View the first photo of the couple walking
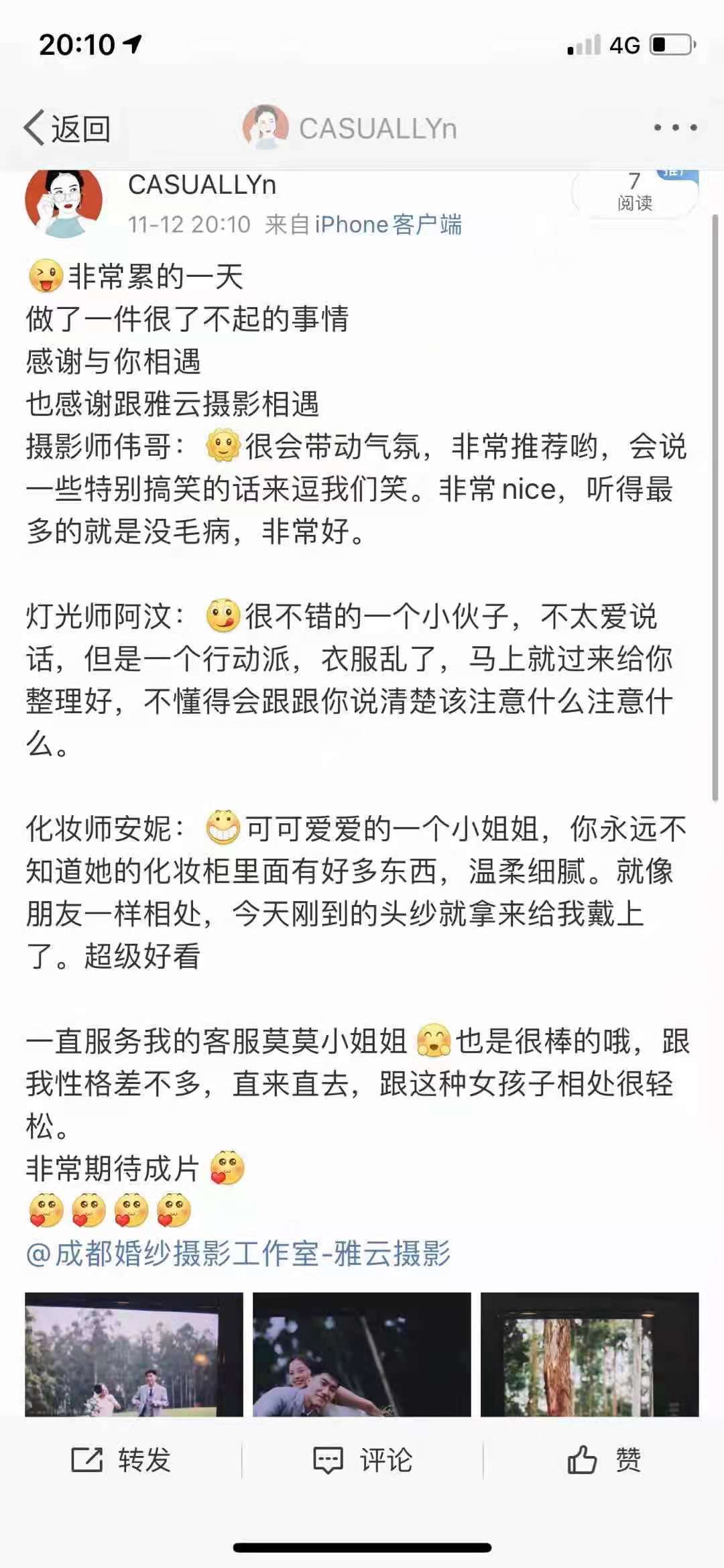 coord(134,1354)
